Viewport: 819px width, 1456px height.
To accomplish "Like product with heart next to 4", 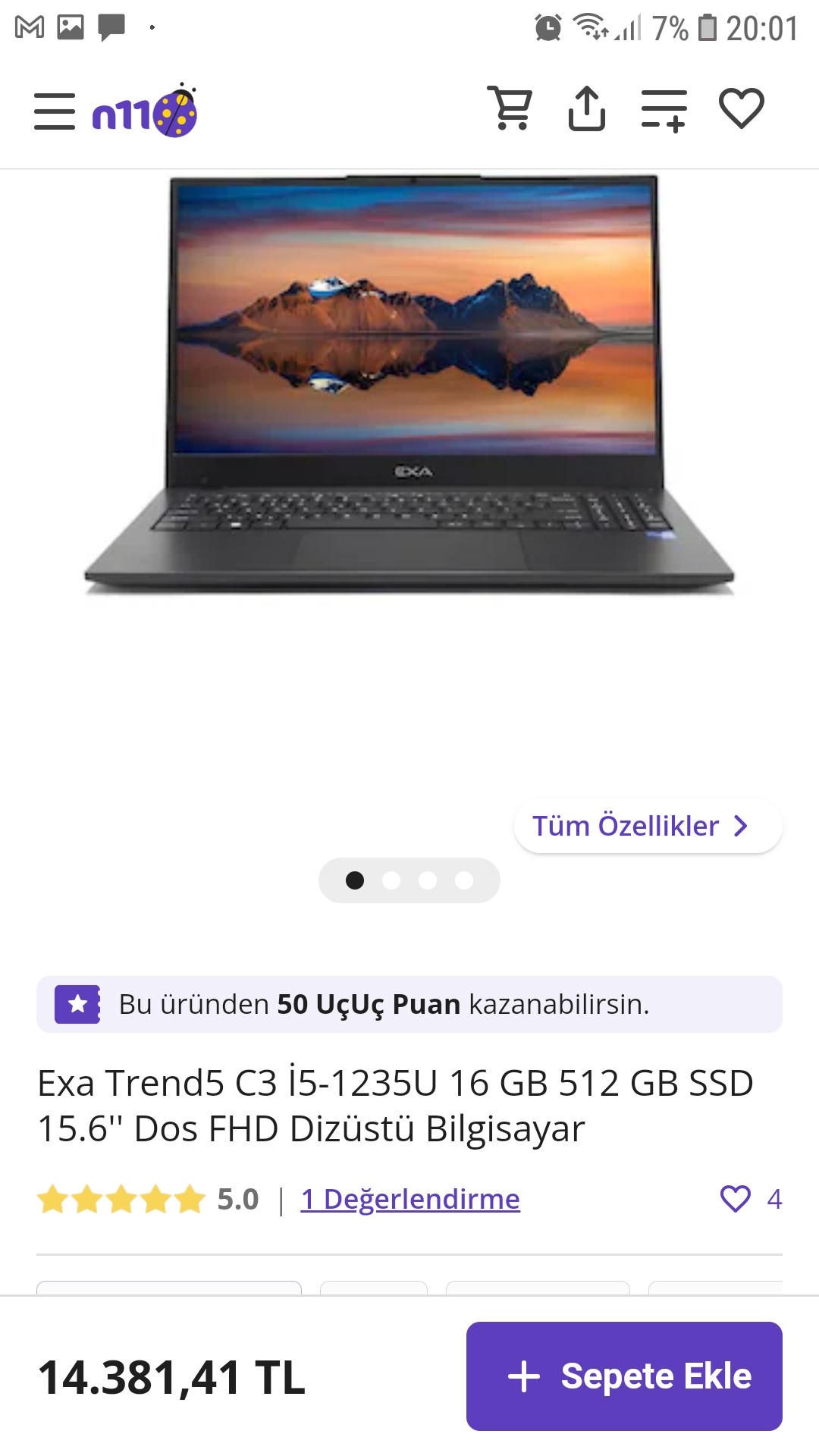I will 735,1199.
